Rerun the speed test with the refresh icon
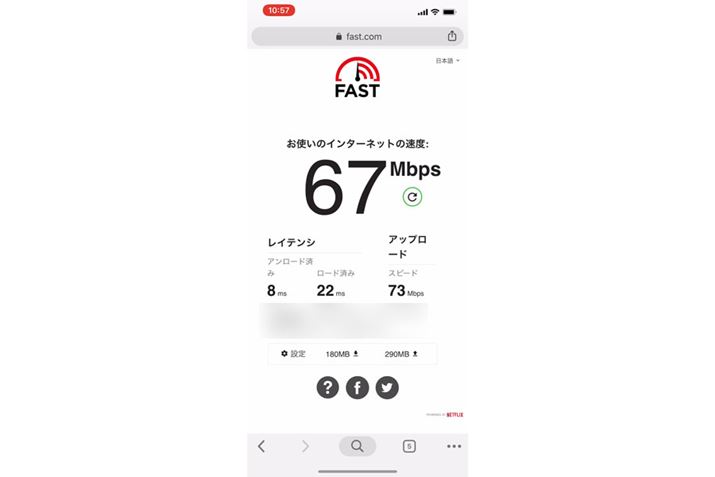 point(412,196)
